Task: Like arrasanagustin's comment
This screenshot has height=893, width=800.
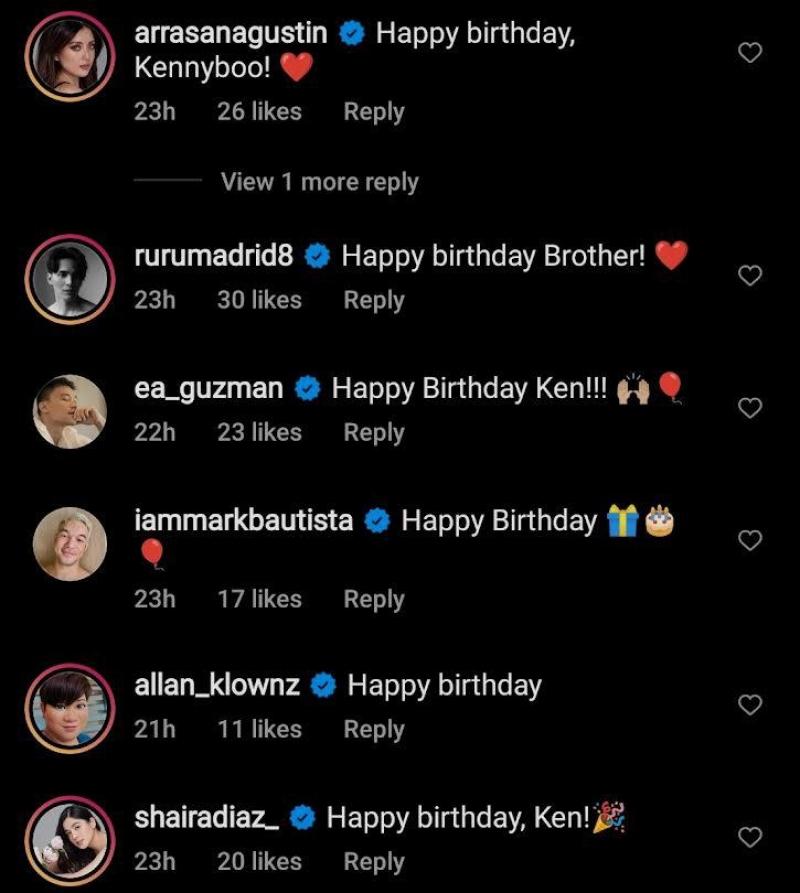Action: [749, 53]
